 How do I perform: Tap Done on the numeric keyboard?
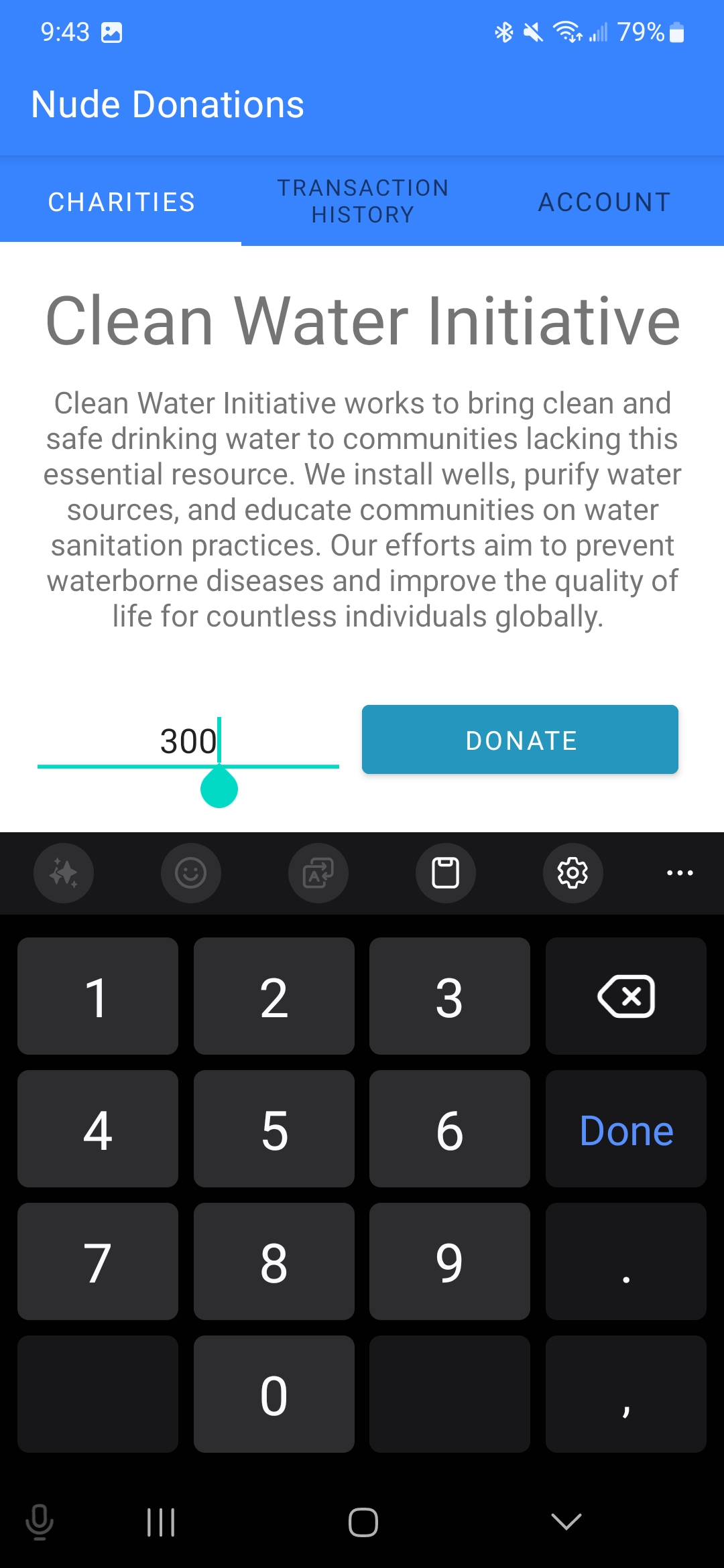[625, 1130]
